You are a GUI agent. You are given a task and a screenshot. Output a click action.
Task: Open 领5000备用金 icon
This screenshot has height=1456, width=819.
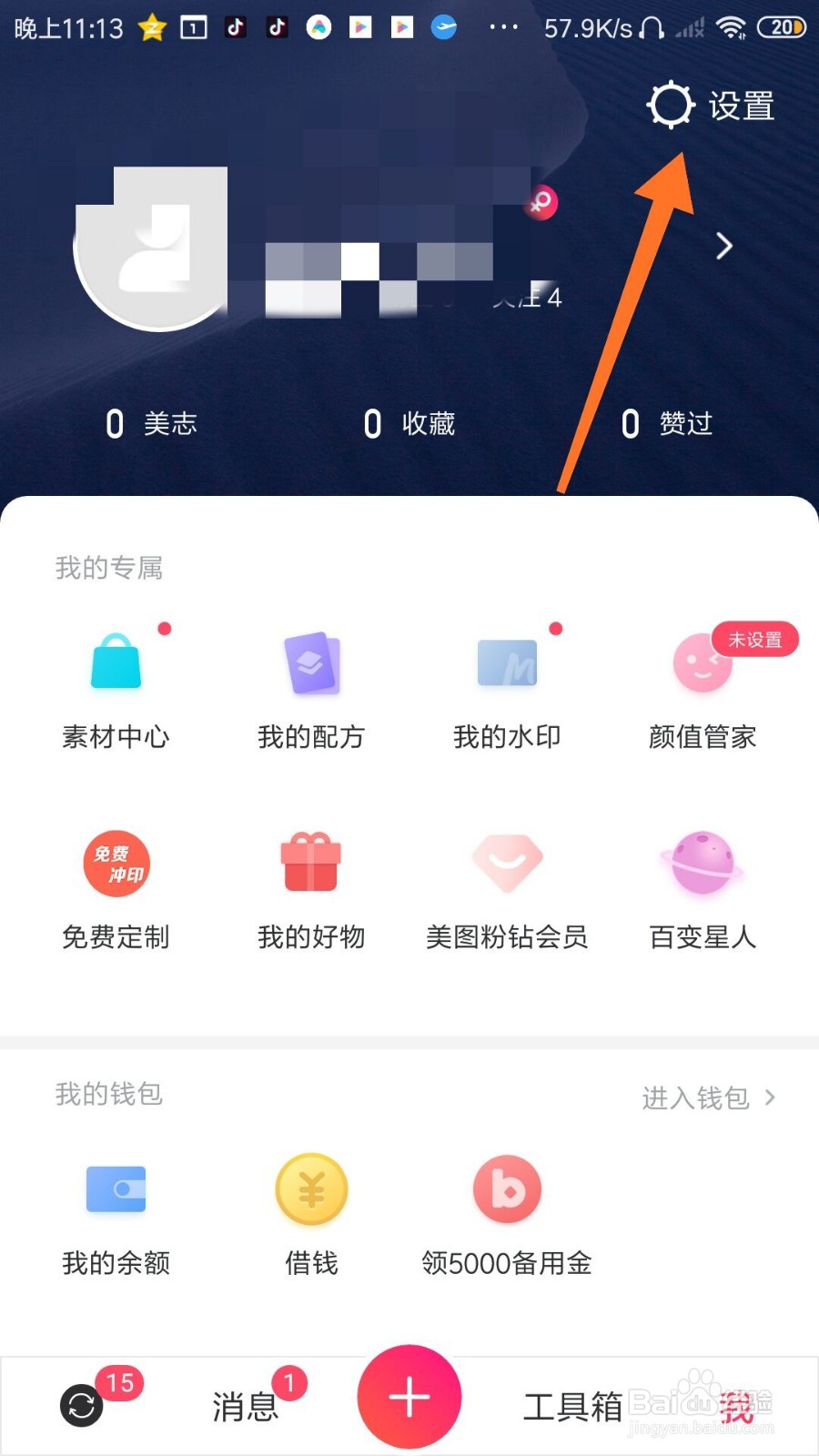507,1188
